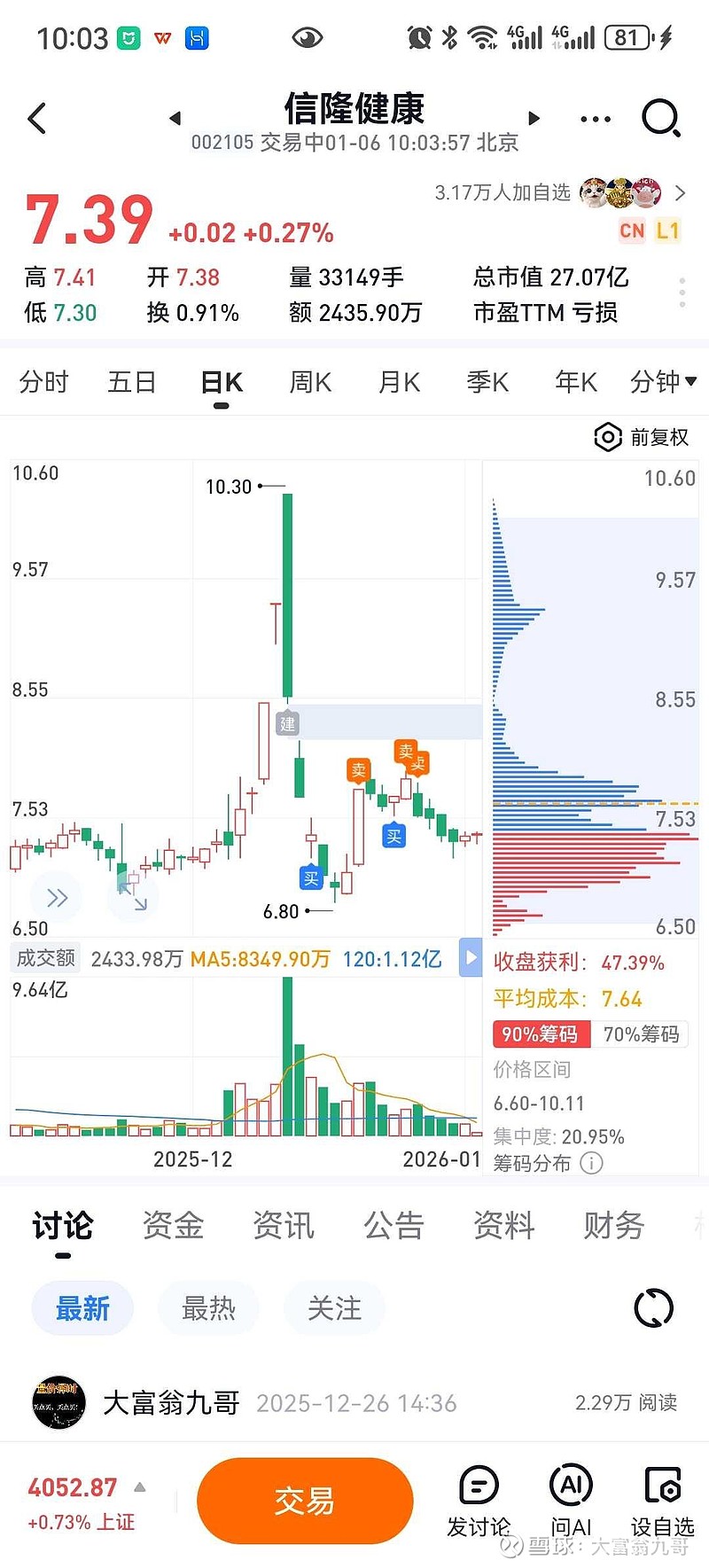Switch to the 公告 tab

(x=393, y=1226)
